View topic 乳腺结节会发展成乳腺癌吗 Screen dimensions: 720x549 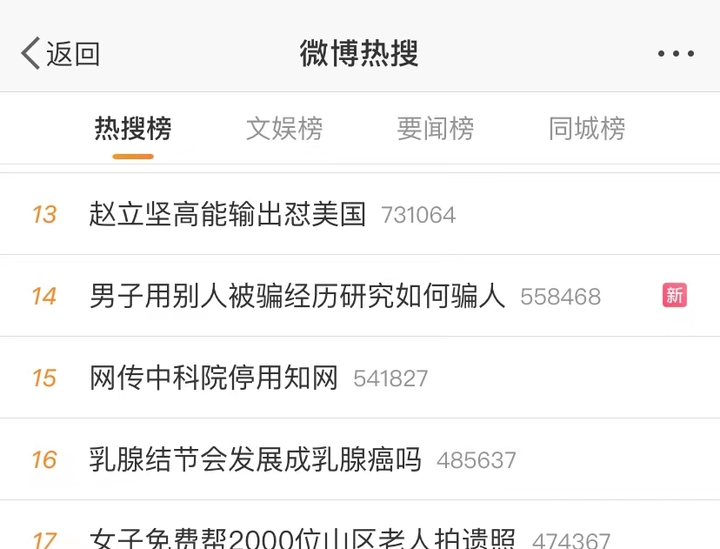(x=255, y=460)
